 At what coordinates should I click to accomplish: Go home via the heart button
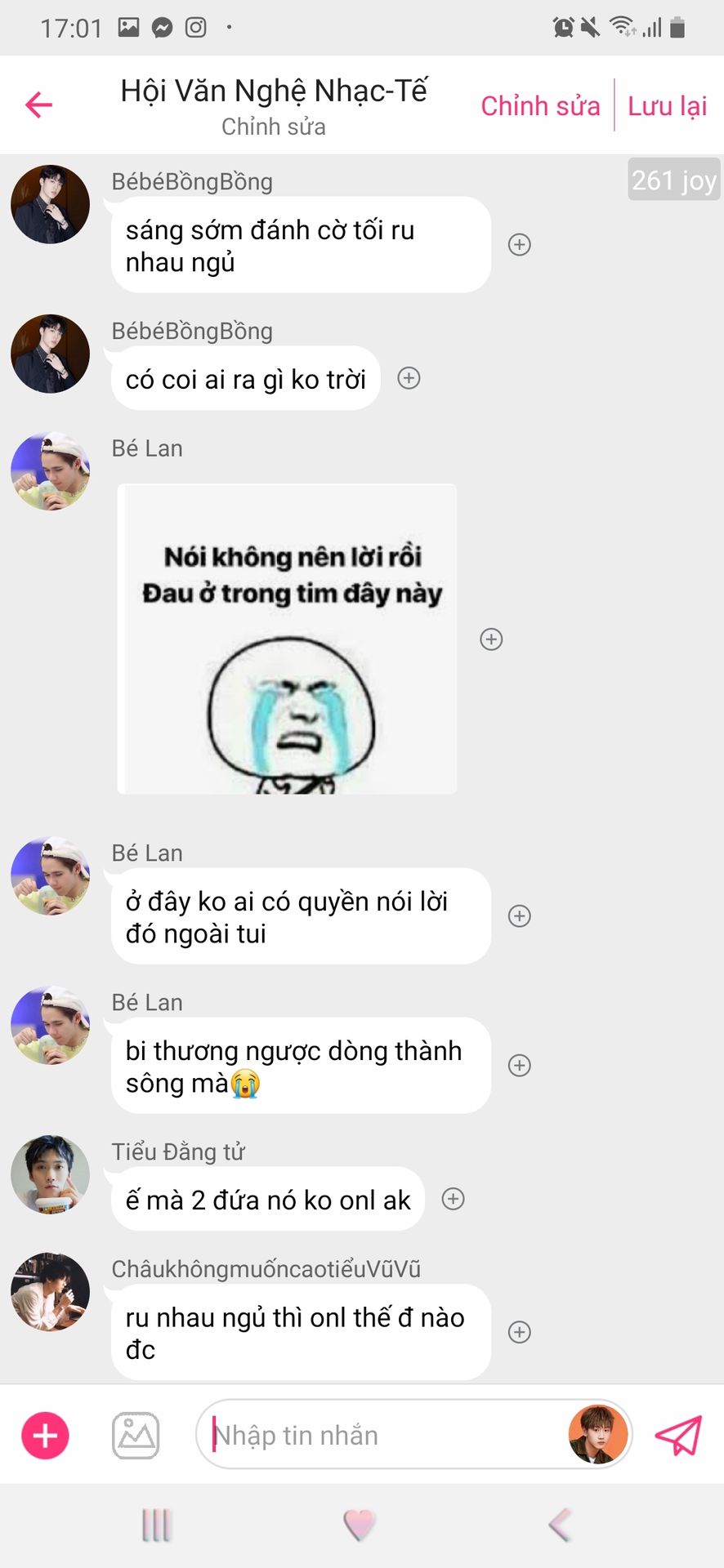tap(360, 1525)
